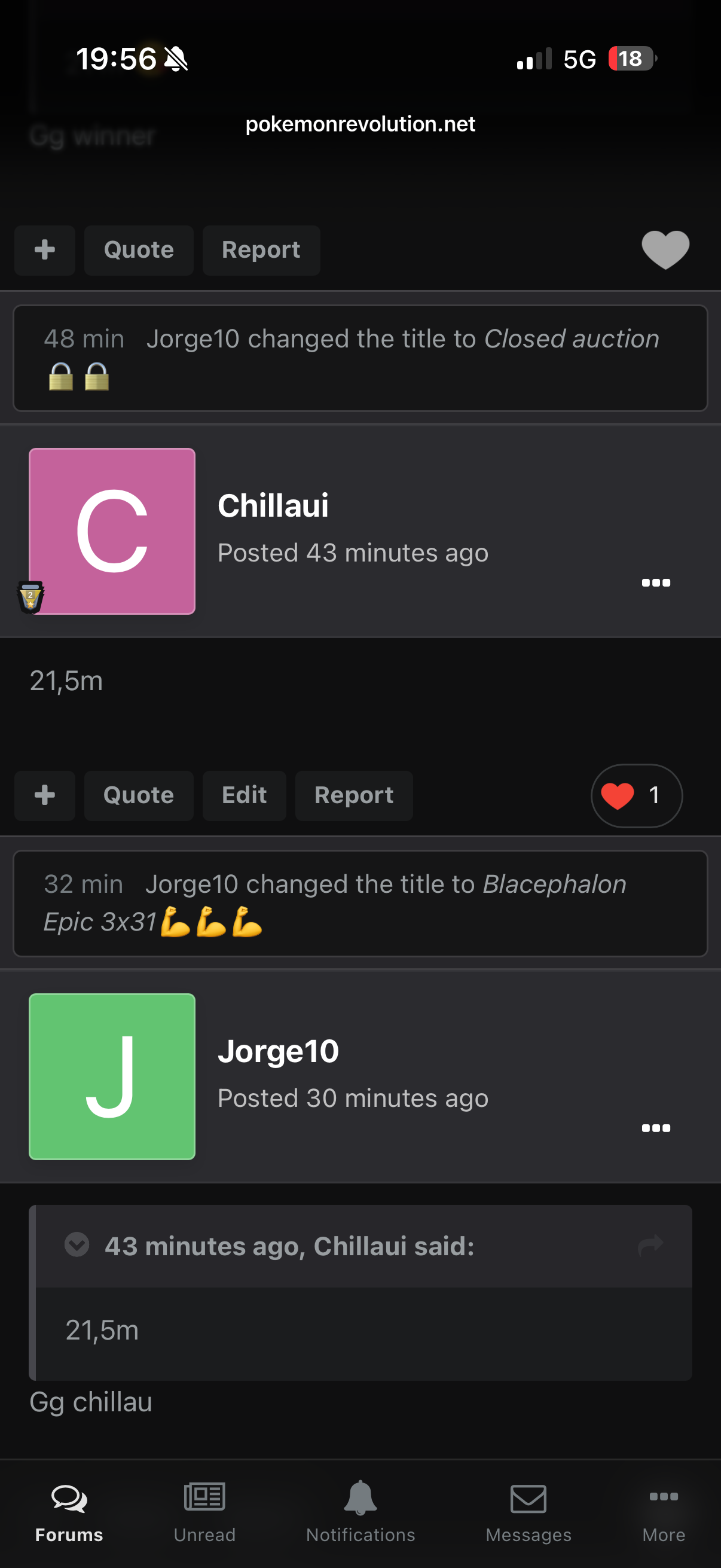The height and width of the screenshot is (1568, 721).
Task: Edit Chillaui's 21,5m post
Action: point(244,795)
